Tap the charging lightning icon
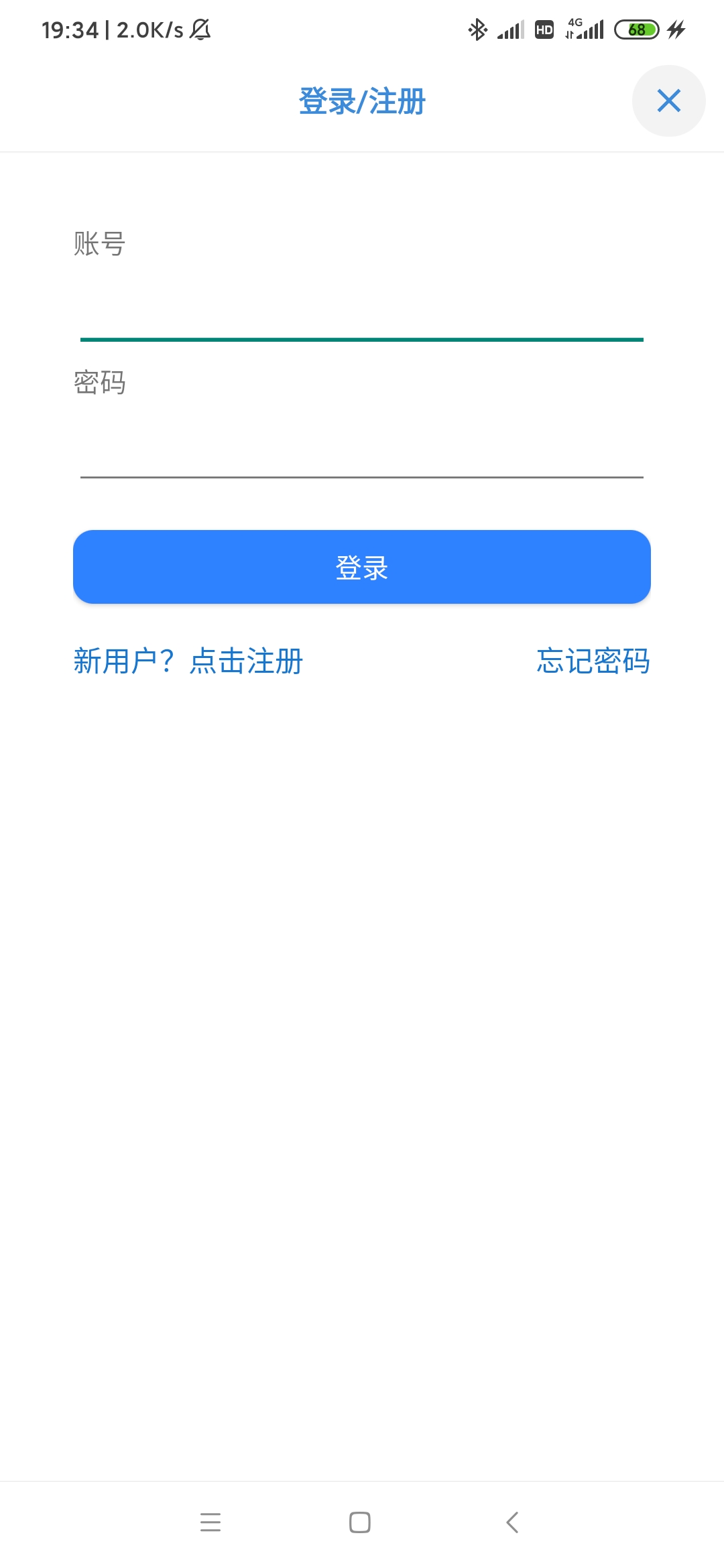 click(x=676, y=29)
